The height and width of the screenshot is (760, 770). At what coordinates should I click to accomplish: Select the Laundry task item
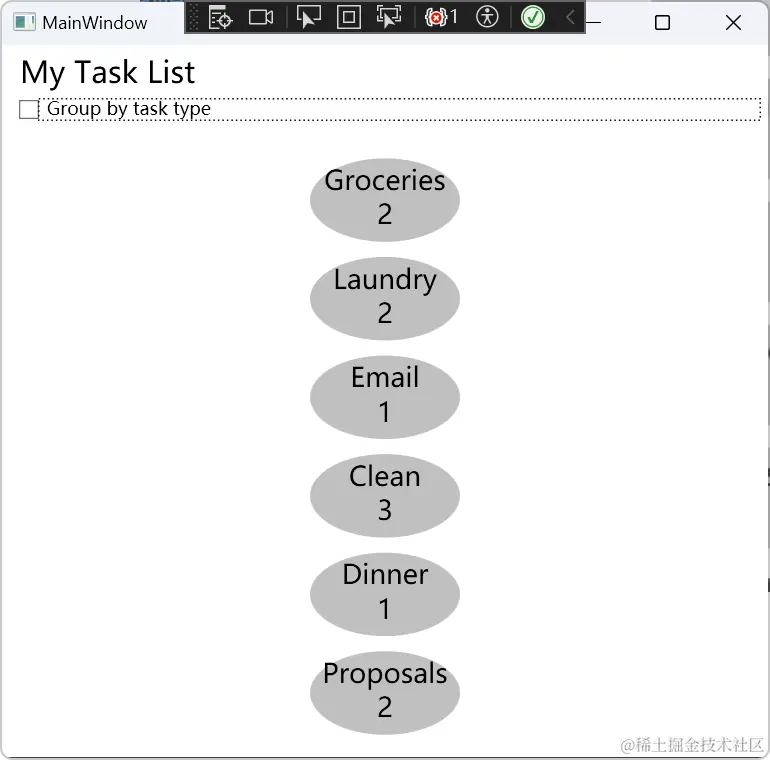click(384, 297)
